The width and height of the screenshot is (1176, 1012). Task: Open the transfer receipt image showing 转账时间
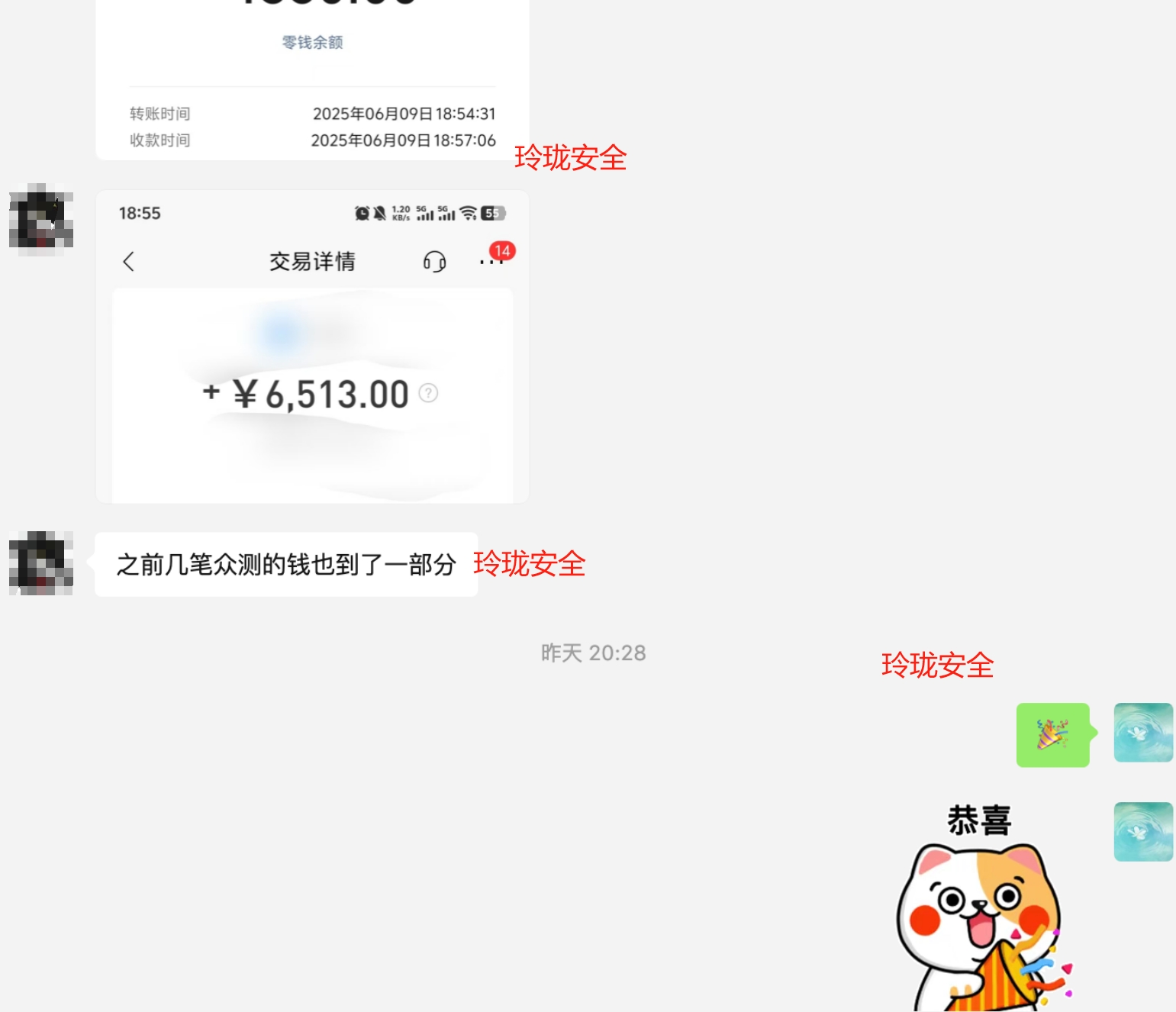tap(312, 84)
